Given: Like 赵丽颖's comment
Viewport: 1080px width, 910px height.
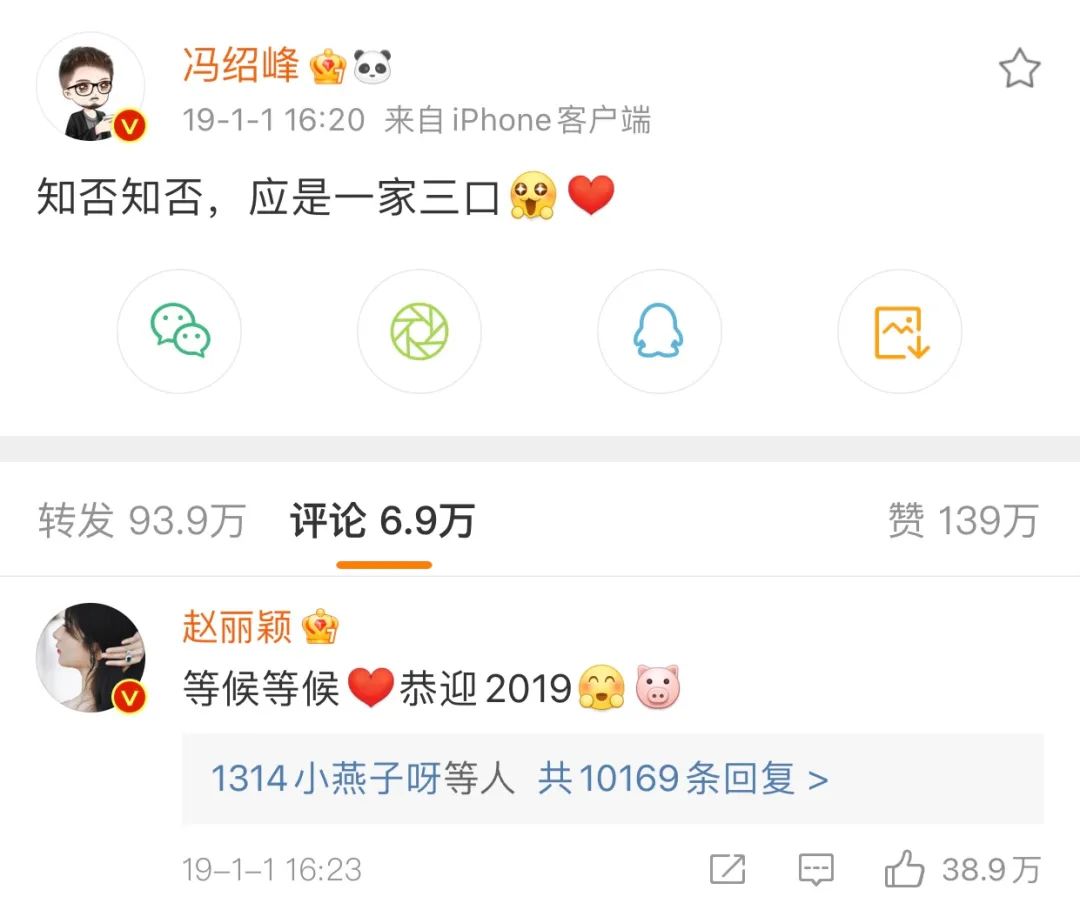Looking at the screenshot, I should (904, 869).
